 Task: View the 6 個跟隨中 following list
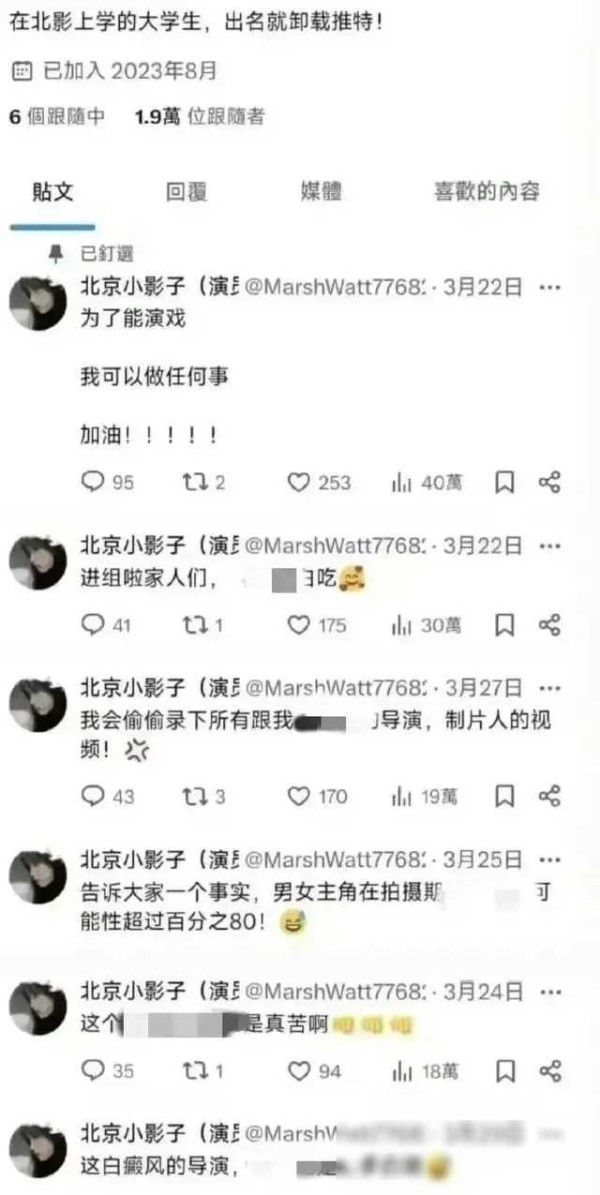coord(57,117)
